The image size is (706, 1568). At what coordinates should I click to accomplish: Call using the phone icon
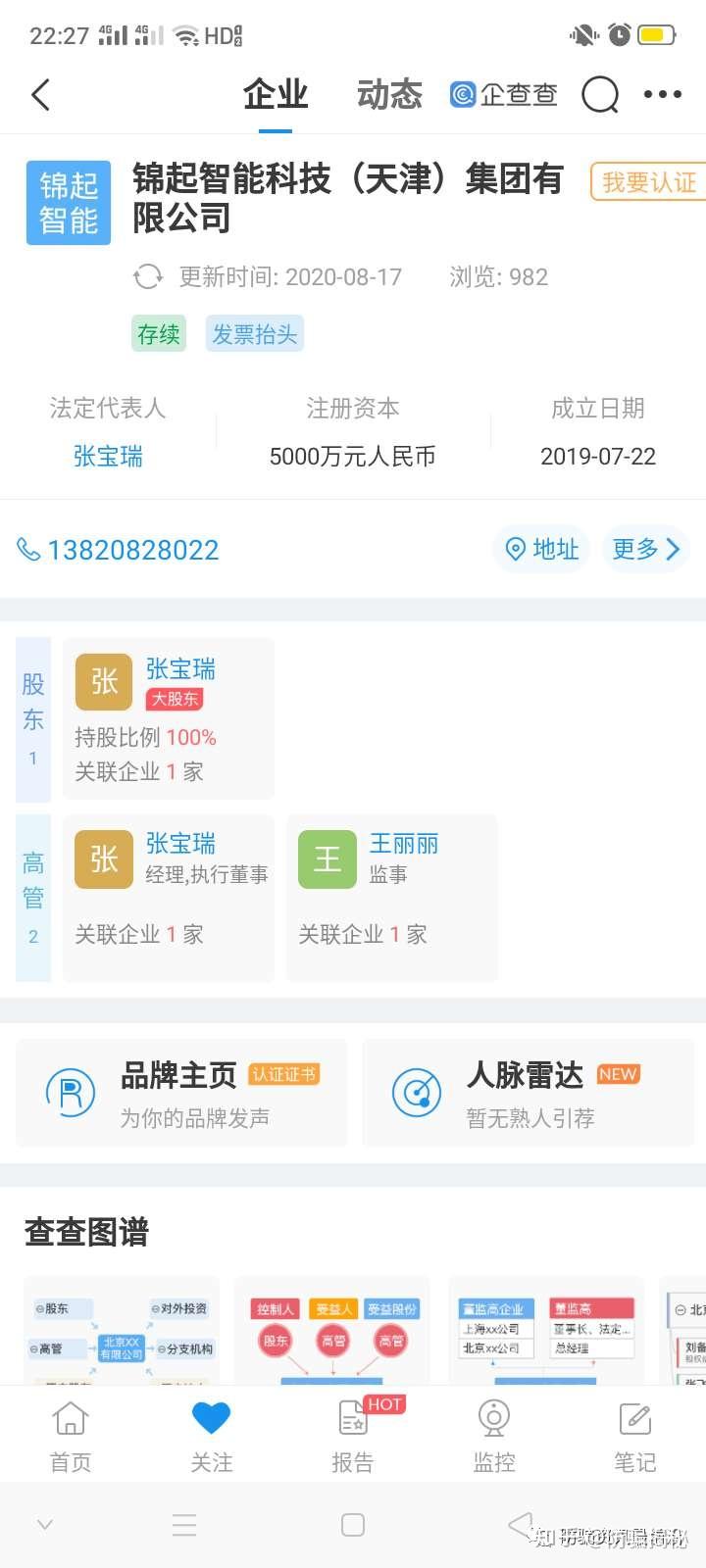pos(29,550)
